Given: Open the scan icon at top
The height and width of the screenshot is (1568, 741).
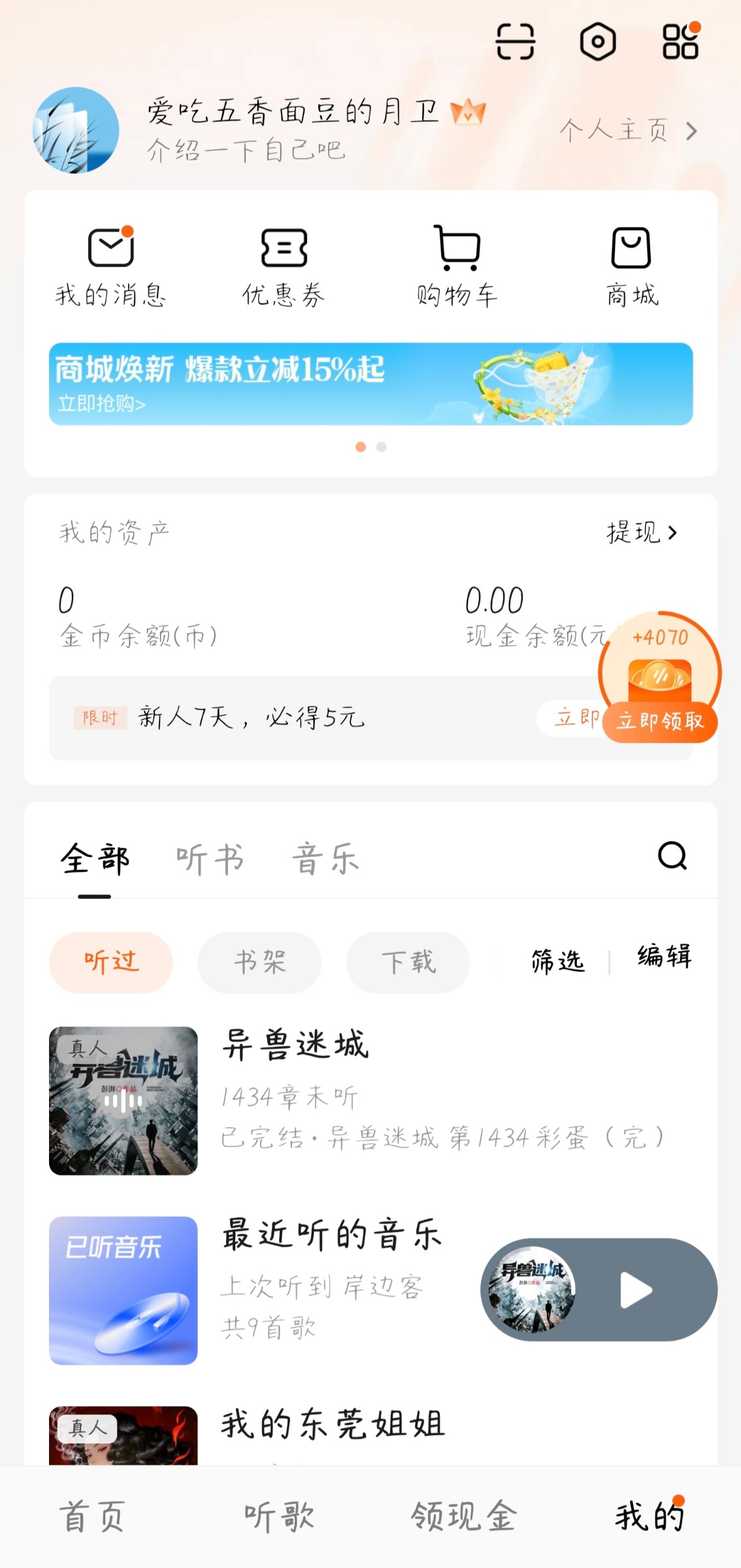Looking at the screenshot, I should (515, 42).
